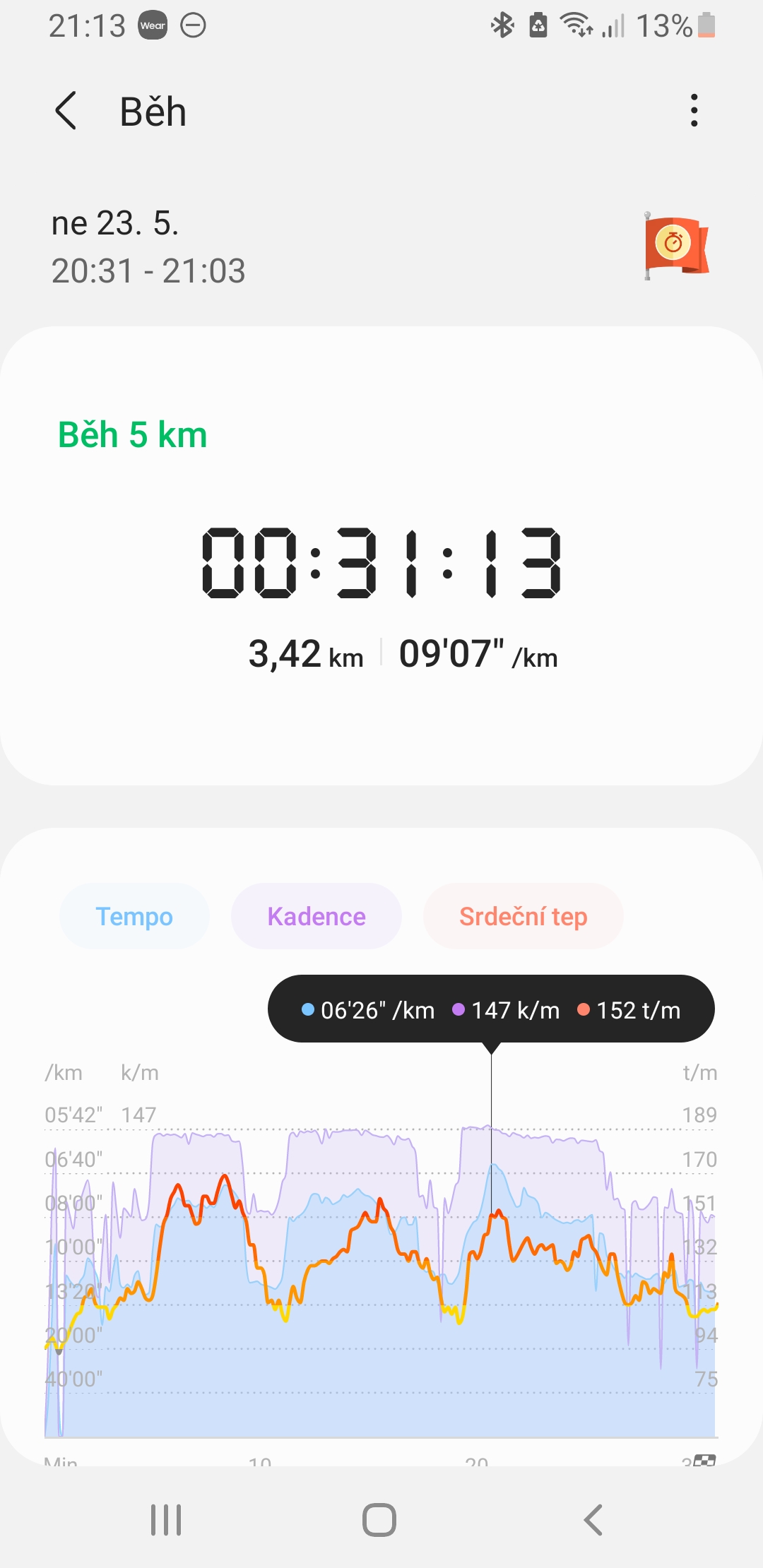Viewport: 763px width, 1568px height.
Task: Toggle the Tempo chart chip
Action: [134, 916]
